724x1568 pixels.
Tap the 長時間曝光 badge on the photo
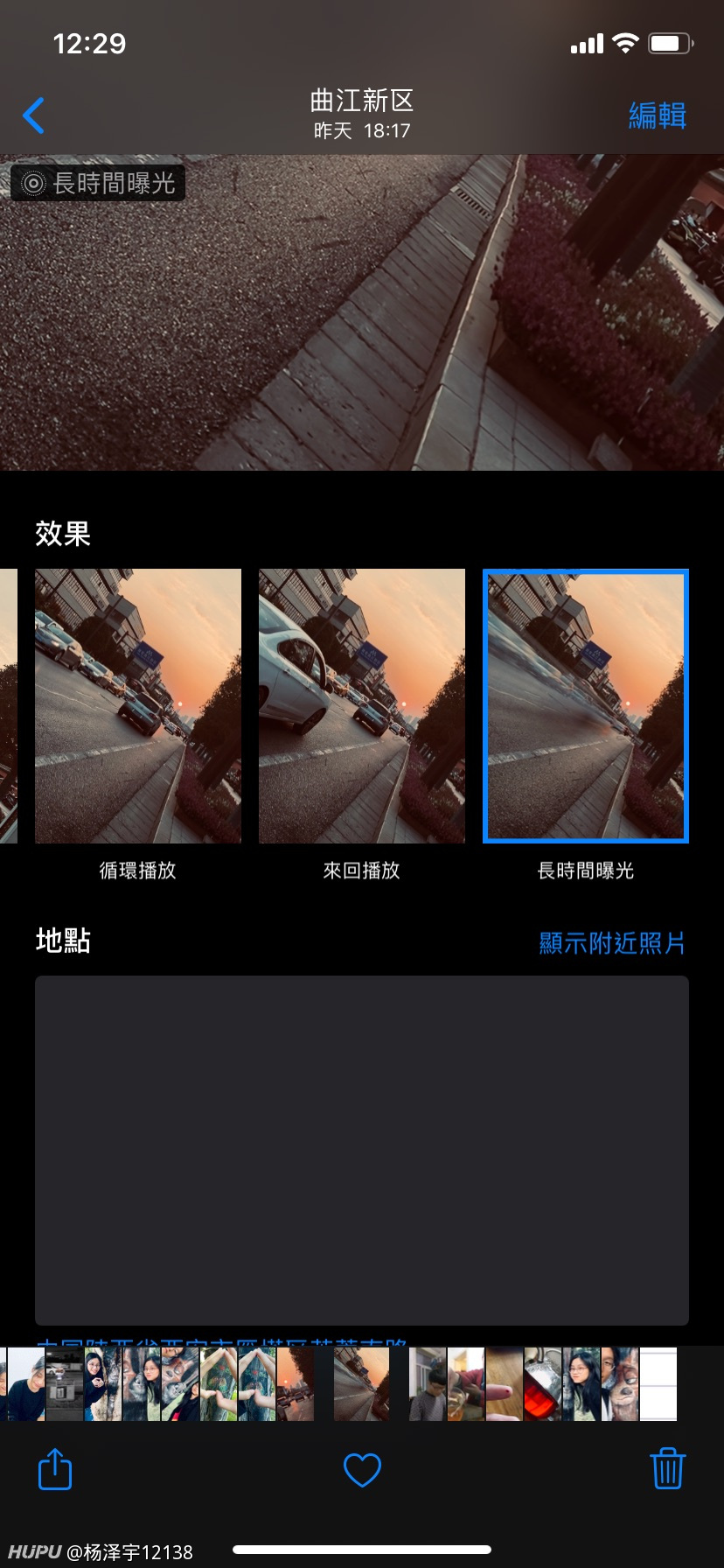(98, 183)
